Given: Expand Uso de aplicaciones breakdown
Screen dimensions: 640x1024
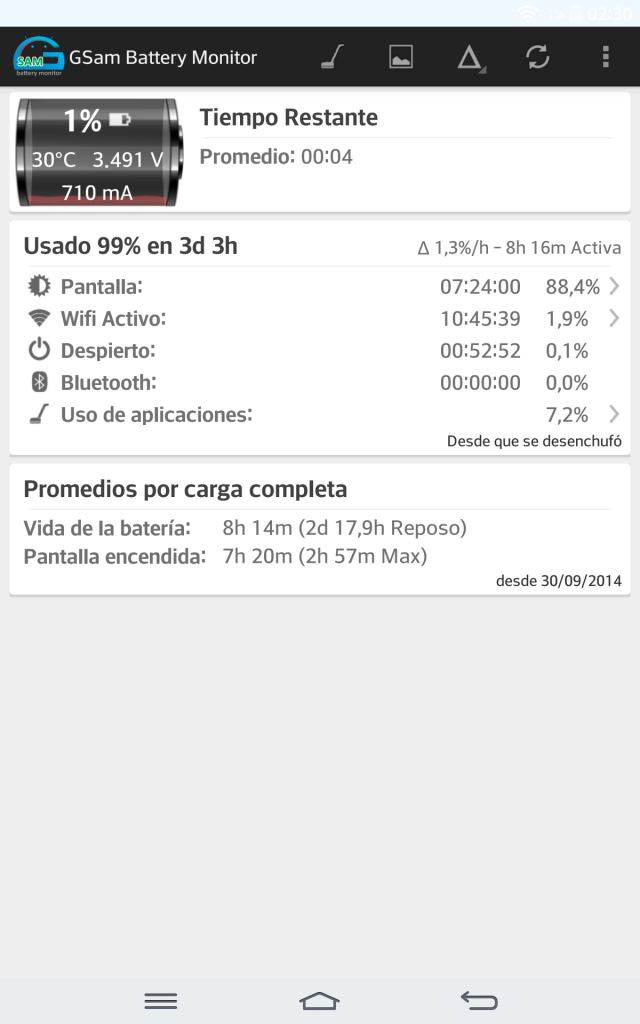Looking at the screenshot, I should pos(320,414).
